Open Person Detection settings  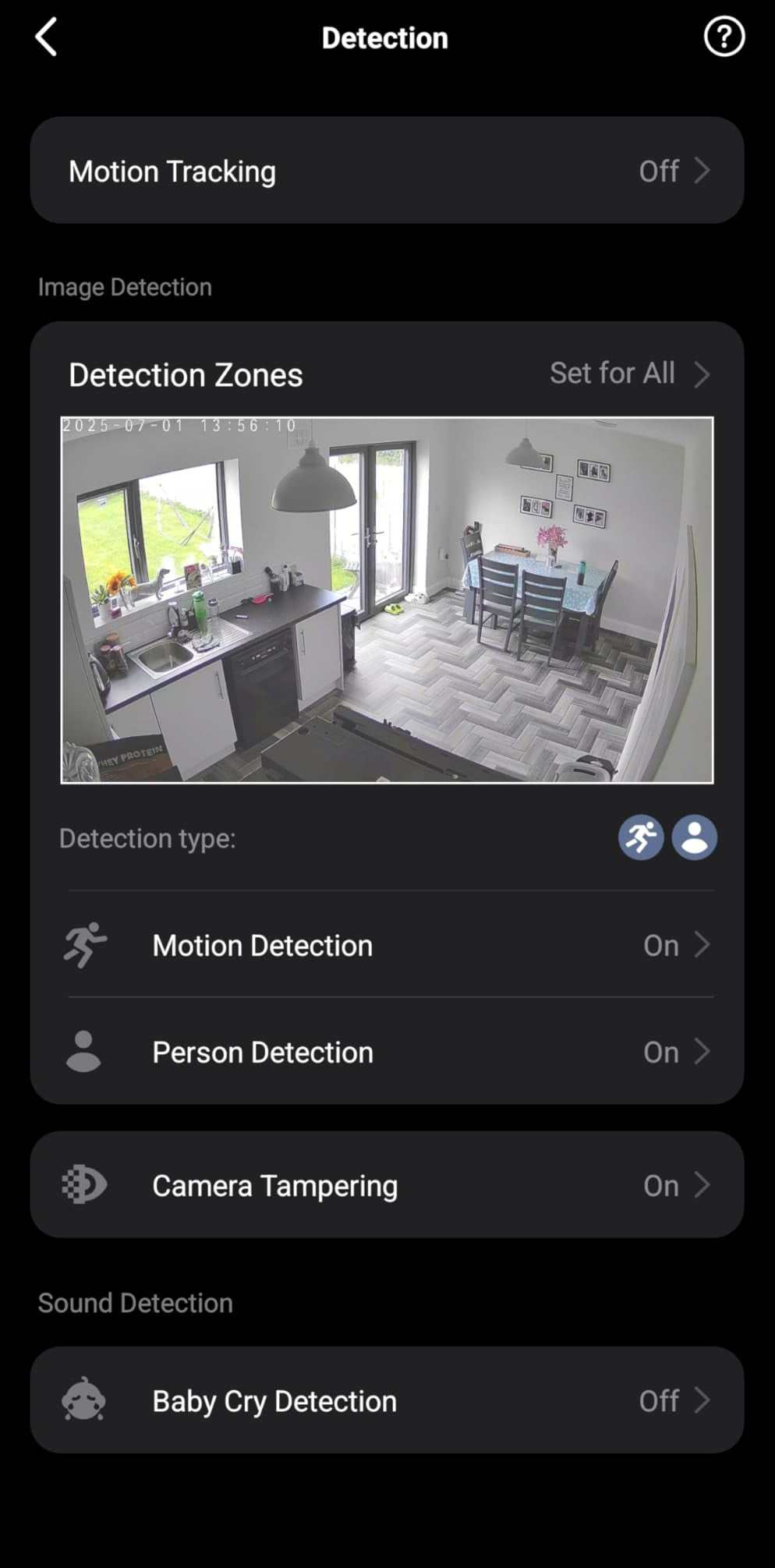click(387, 1052)
